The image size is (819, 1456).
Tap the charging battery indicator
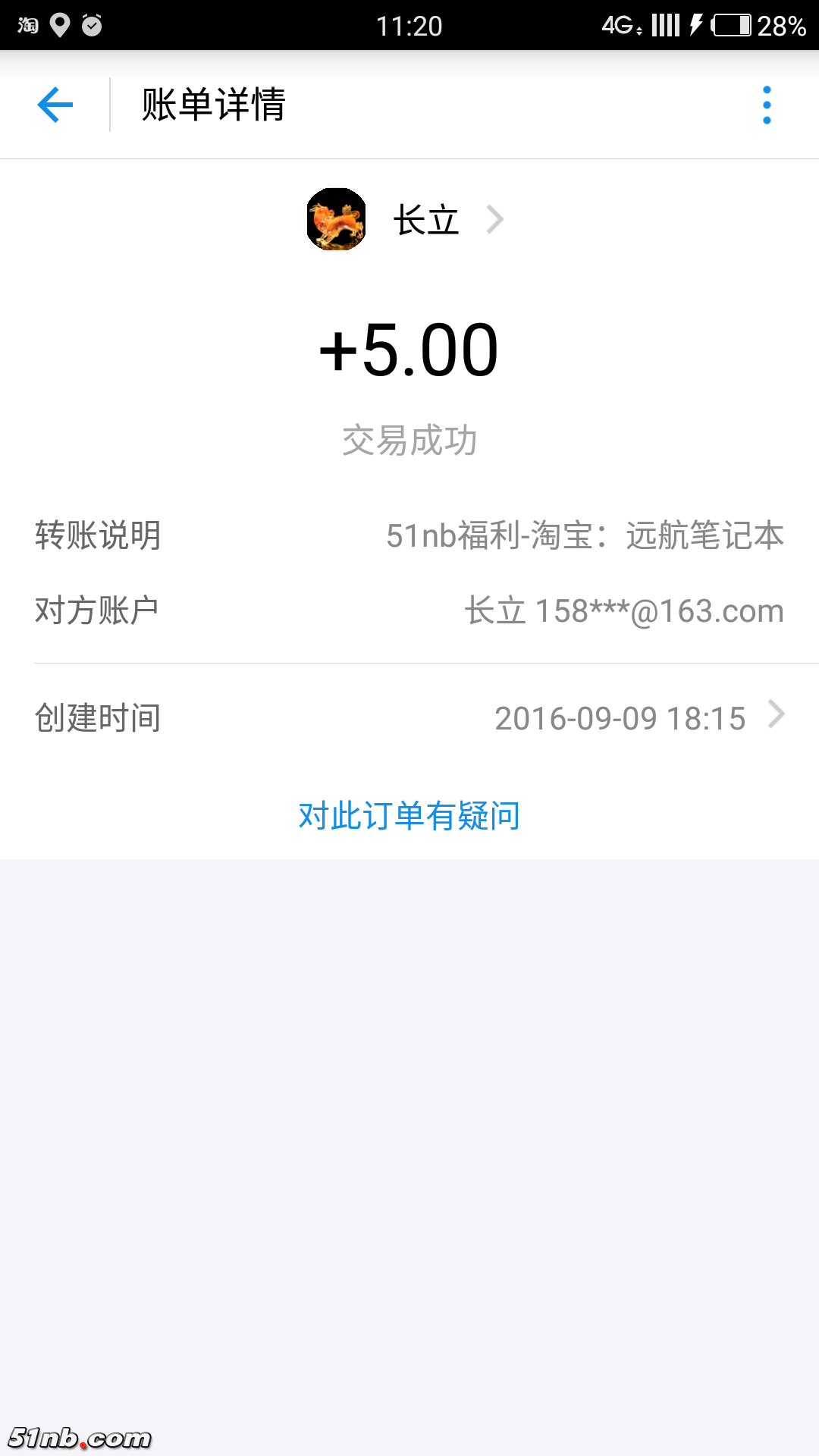coord(728,25)
